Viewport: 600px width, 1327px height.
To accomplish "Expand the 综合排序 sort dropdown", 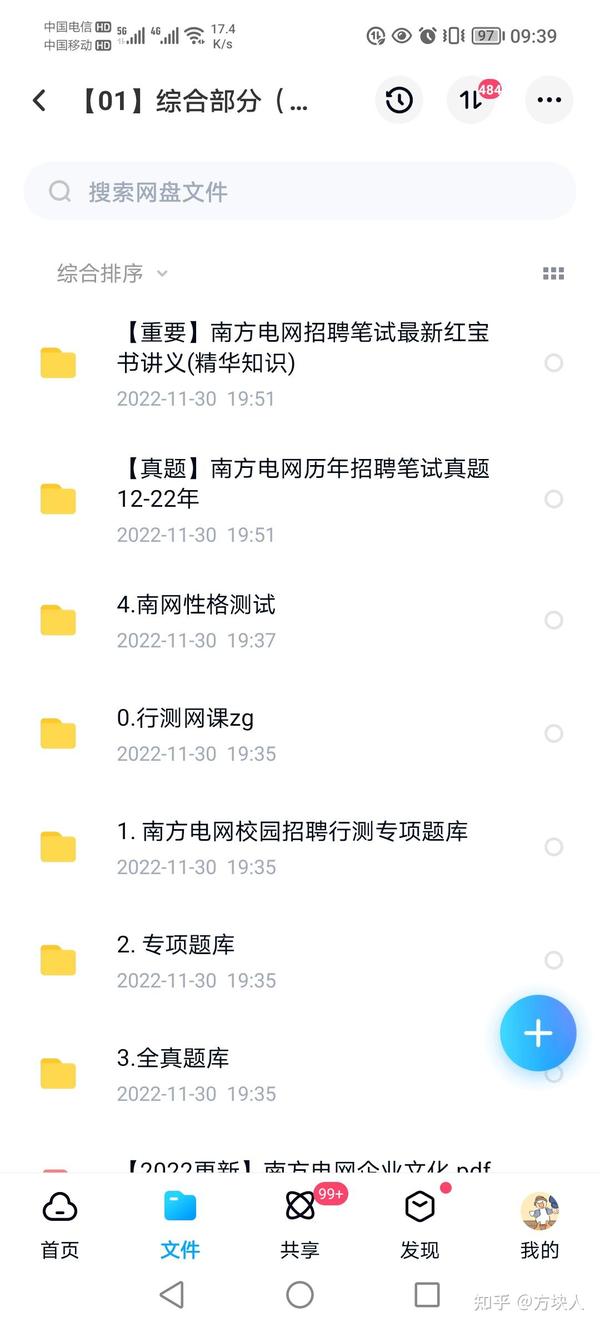I will click(x=112, y=273).
